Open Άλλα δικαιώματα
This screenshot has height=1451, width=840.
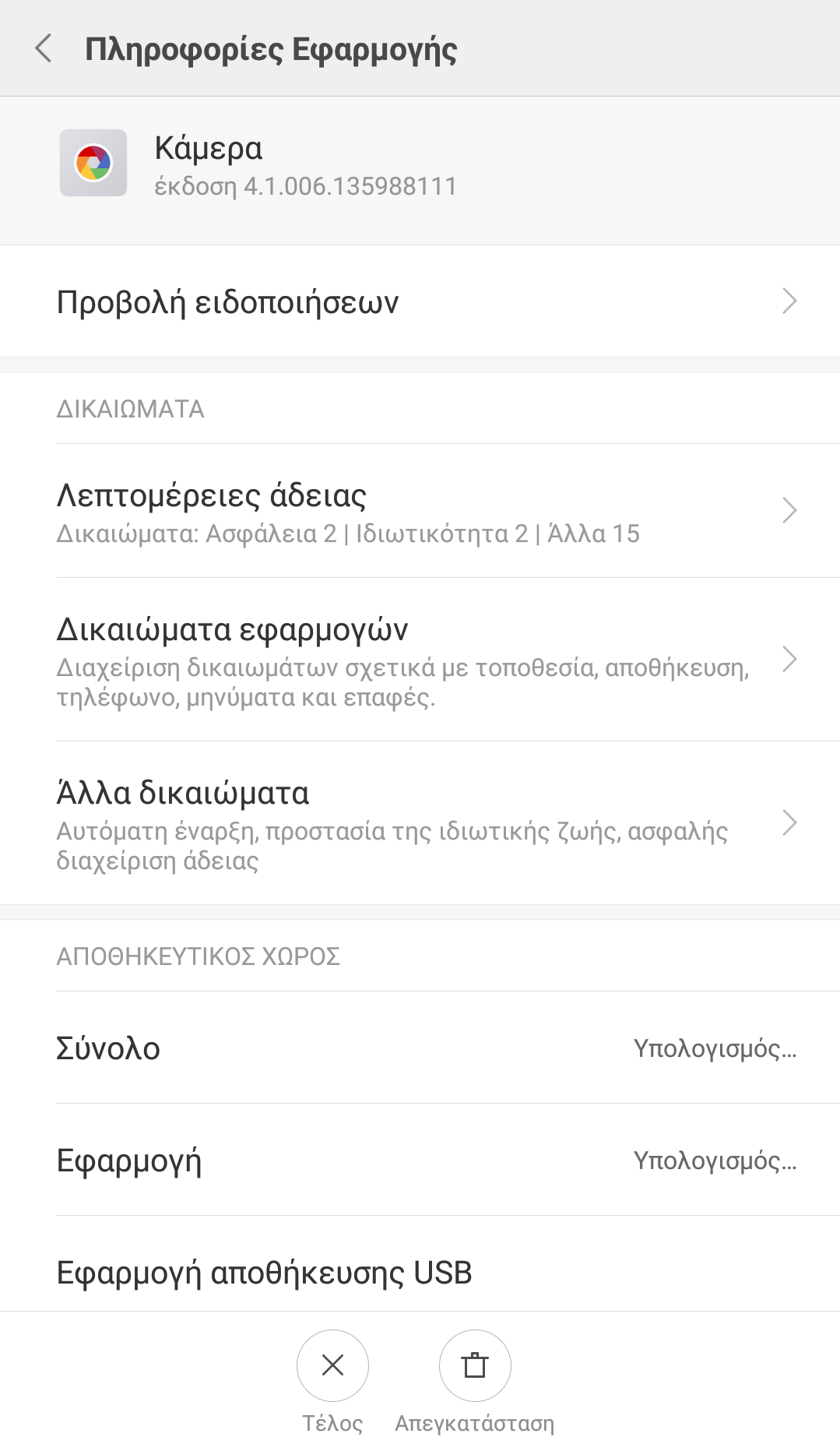point(420,823)
